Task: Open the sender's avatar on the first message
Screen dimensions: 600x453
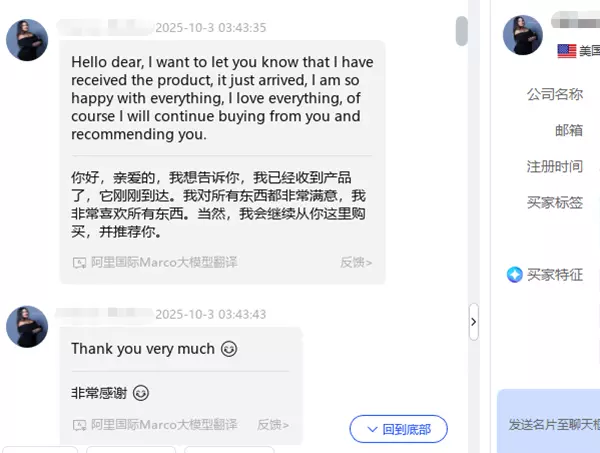Action: coord(27,39)
